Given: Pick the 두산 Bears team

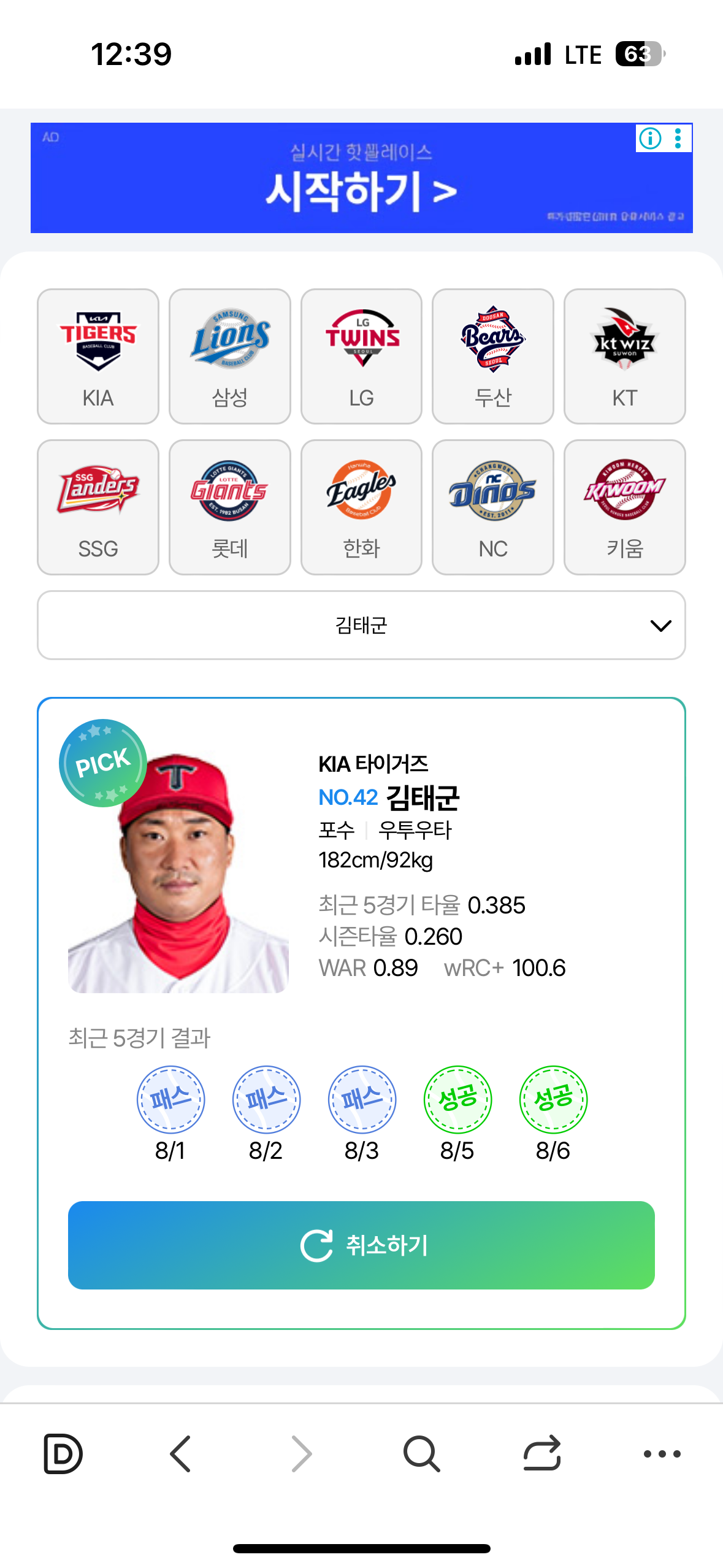Looking at the screenshot, I should point(492,356).
